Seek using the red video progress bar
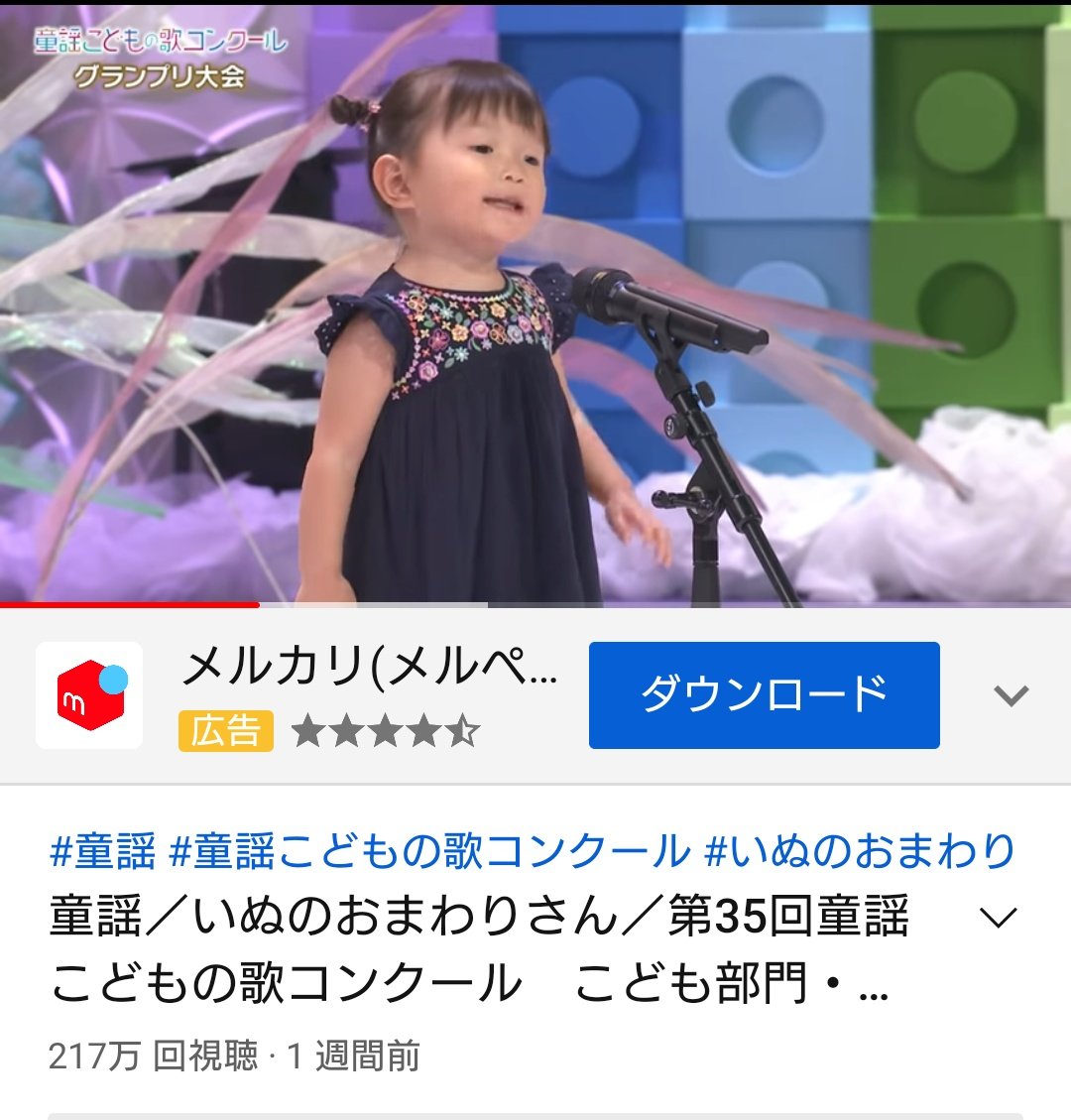The width and height of the screenshot is (1071, 1120). tap(258, 604)
